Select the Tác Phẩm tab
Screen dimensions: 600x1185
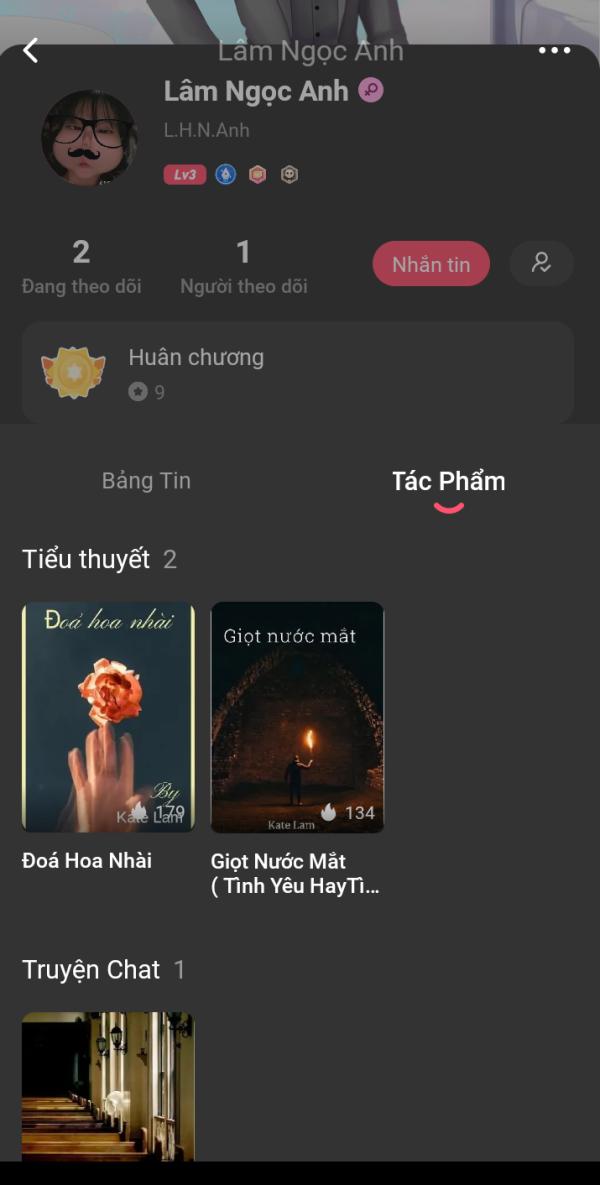pos(448,482)
